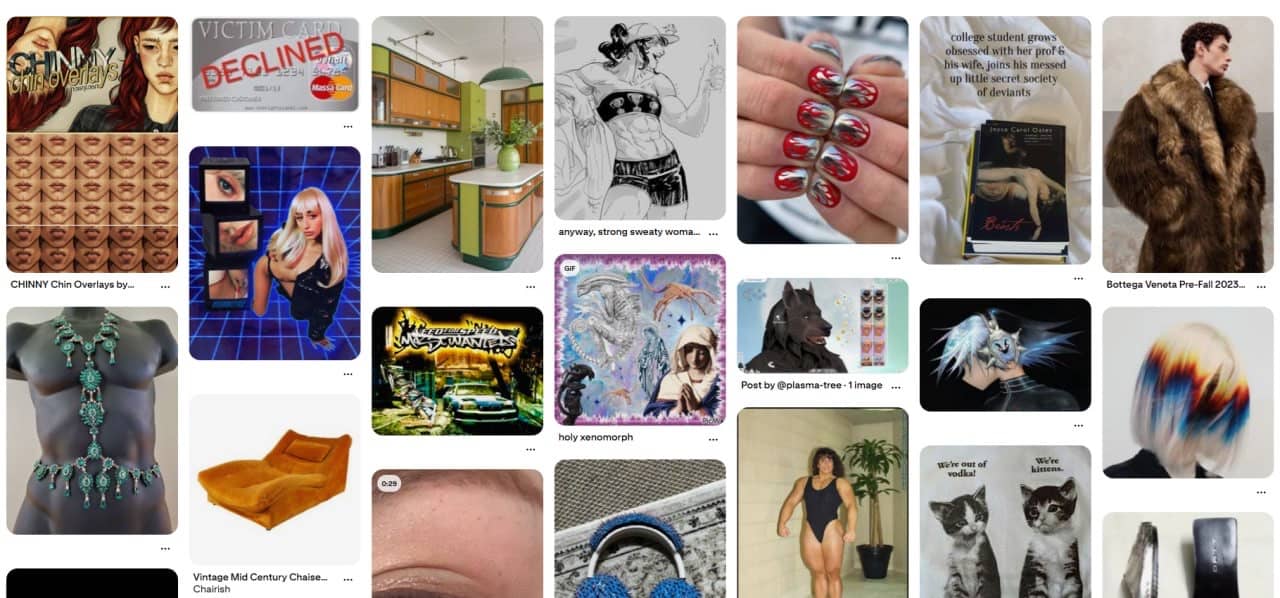The width and height of the screenshot is (1280, 598).
Task: Play the holy xenomorph GIF pin
Action: (x=640, y=340)
